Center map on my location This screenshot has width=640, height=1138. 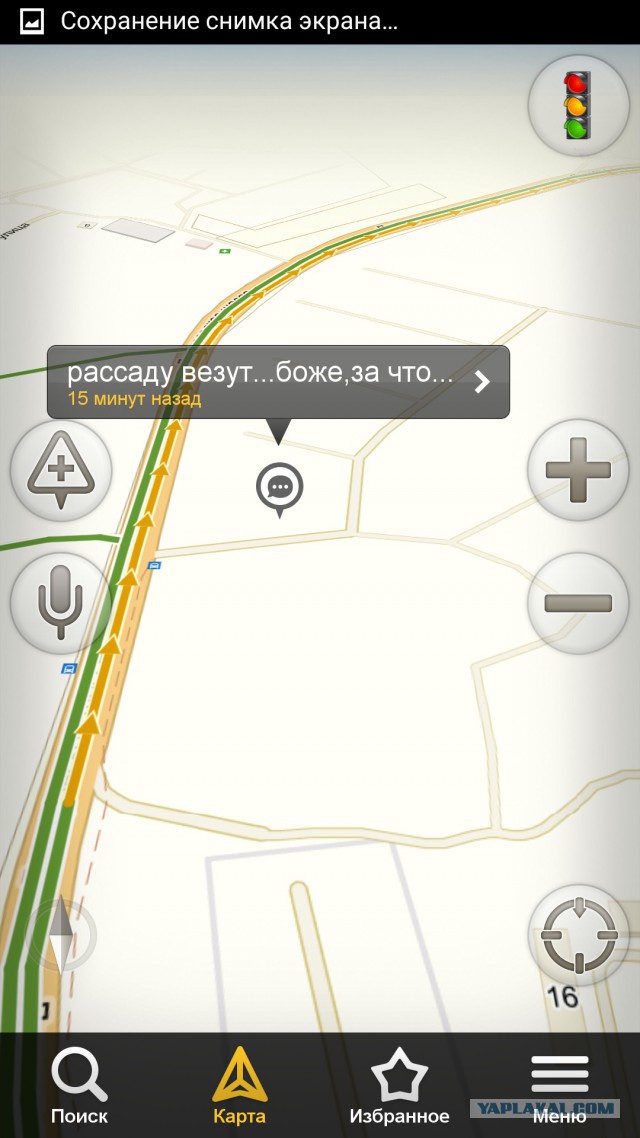pos(577,935)
